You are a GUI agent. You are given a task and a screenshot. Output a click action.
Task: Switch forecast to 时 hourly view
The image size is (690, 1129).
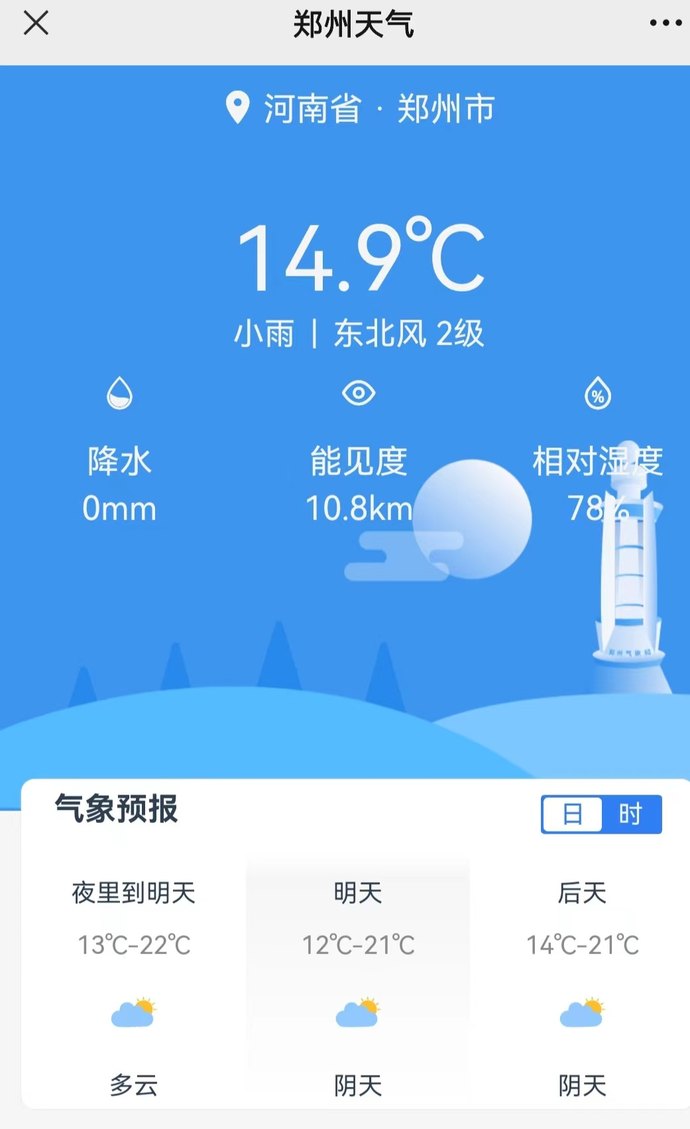[x=630, y=814]
